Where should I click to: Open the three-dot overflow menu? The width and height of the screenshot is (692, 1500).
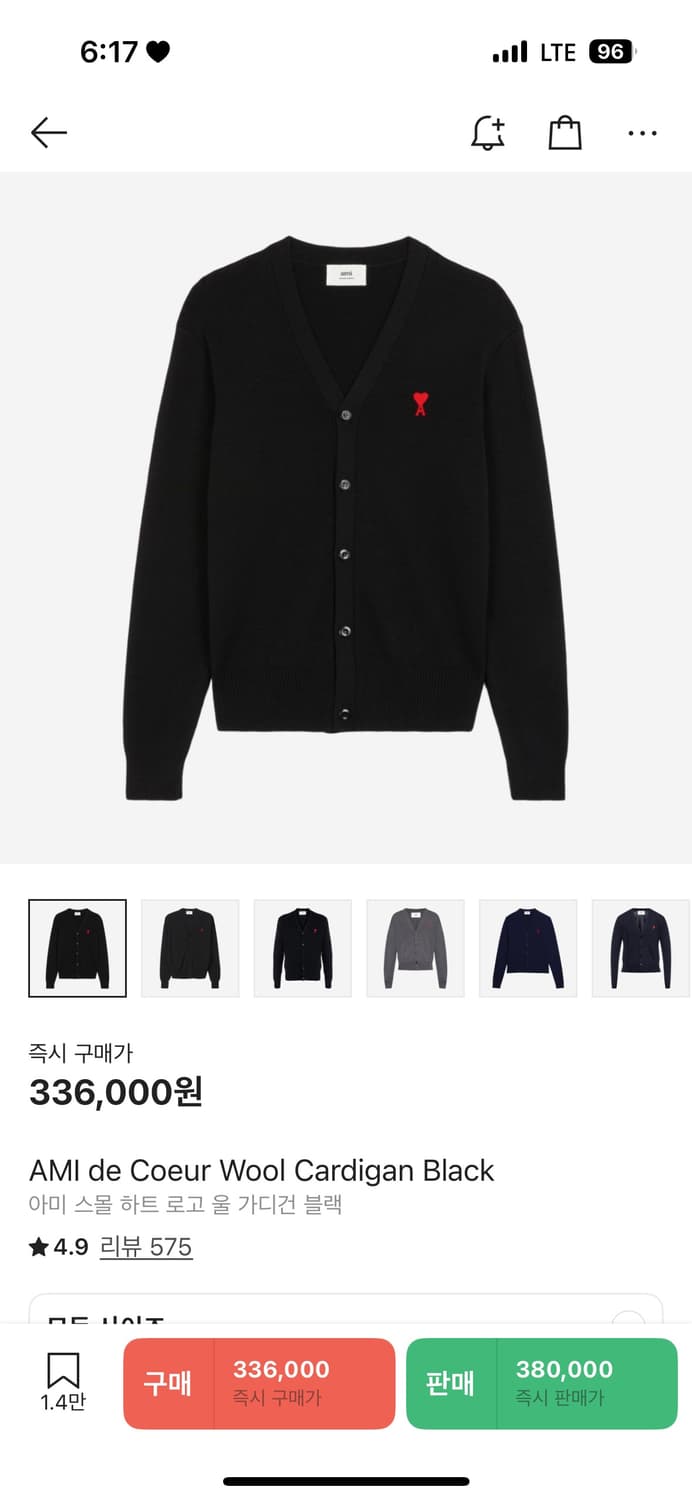(x=642, y=133)
